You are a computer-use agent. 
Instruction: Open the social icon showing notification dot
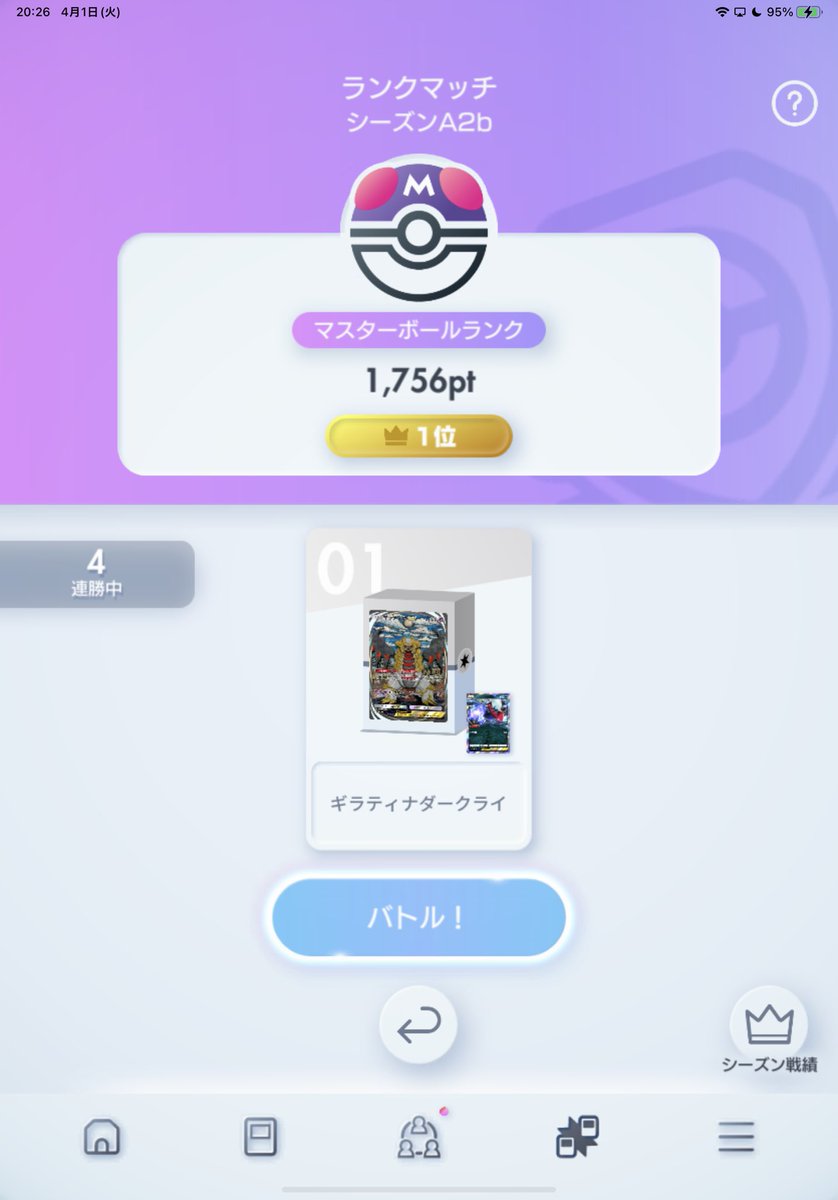419,1137
